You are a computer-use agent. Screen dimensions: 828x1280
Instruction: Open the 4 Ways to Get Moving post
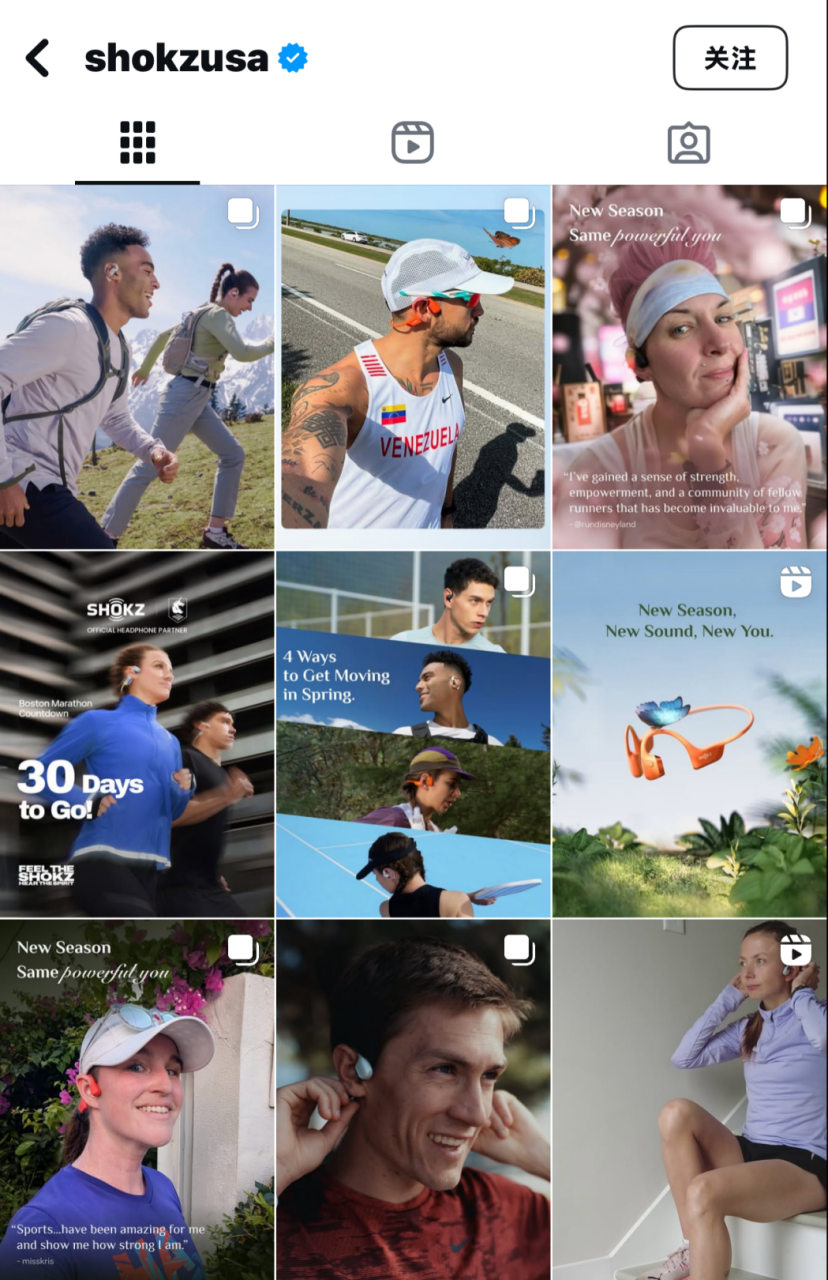[413, 735]
